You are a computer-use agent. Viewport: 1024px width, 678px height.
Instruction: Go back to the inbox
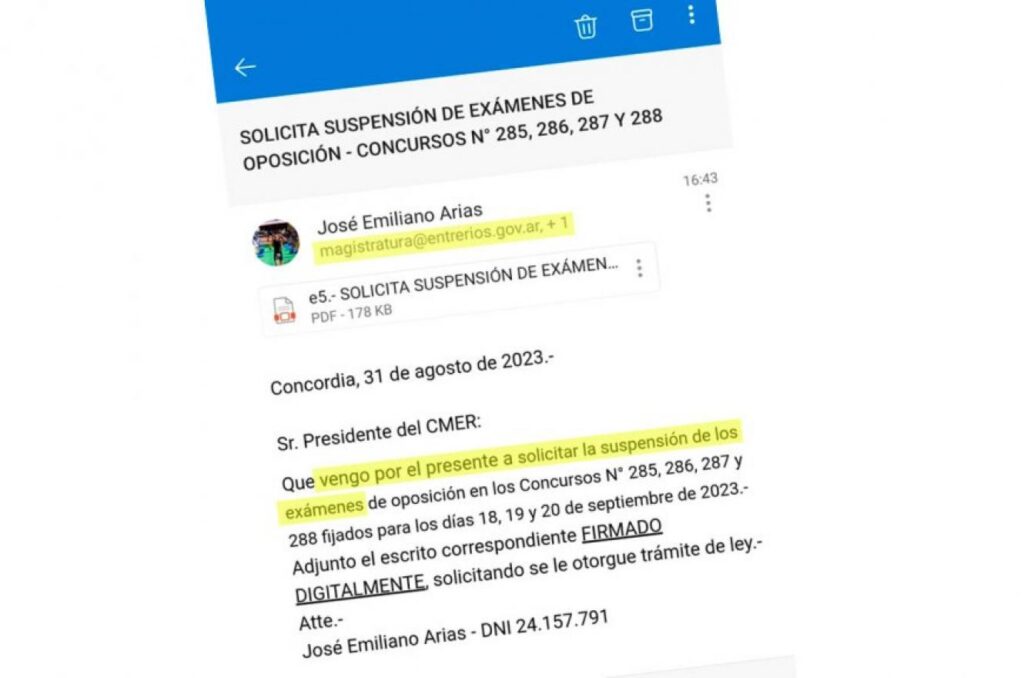point(244,68)
